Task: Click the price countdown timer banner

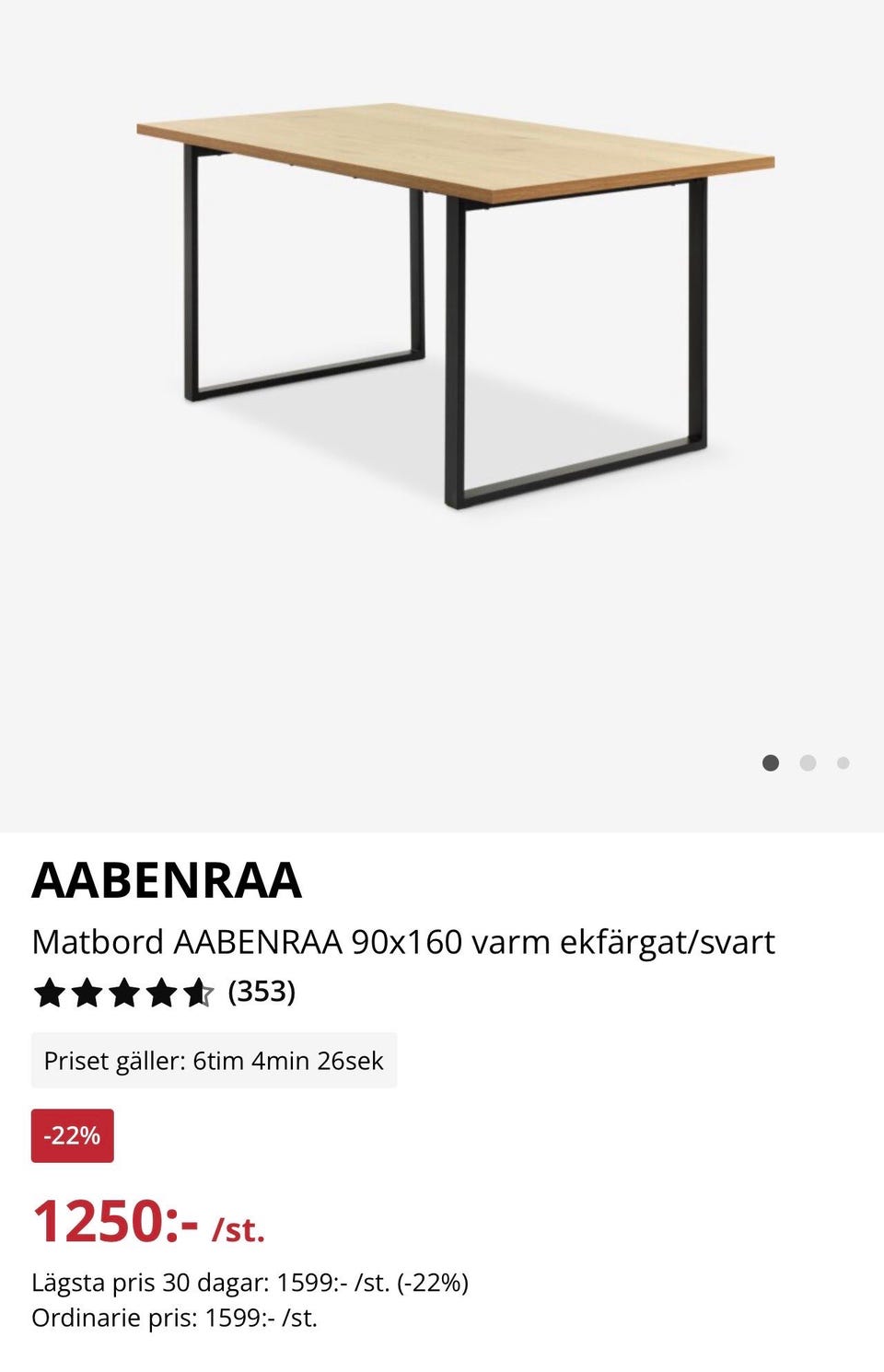Action: 214,1060
